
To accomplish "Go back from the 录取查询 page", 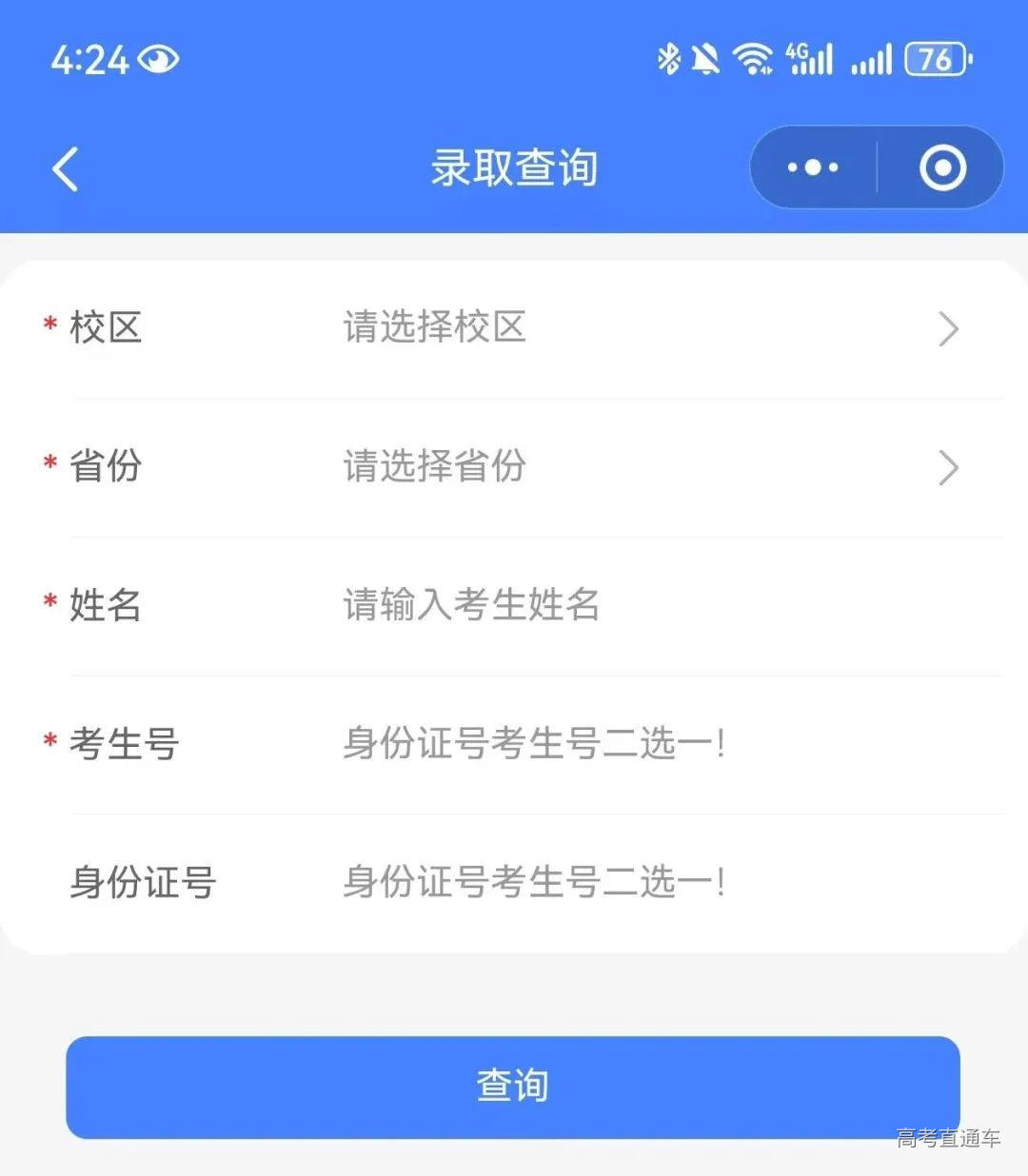I will [65, 170].
